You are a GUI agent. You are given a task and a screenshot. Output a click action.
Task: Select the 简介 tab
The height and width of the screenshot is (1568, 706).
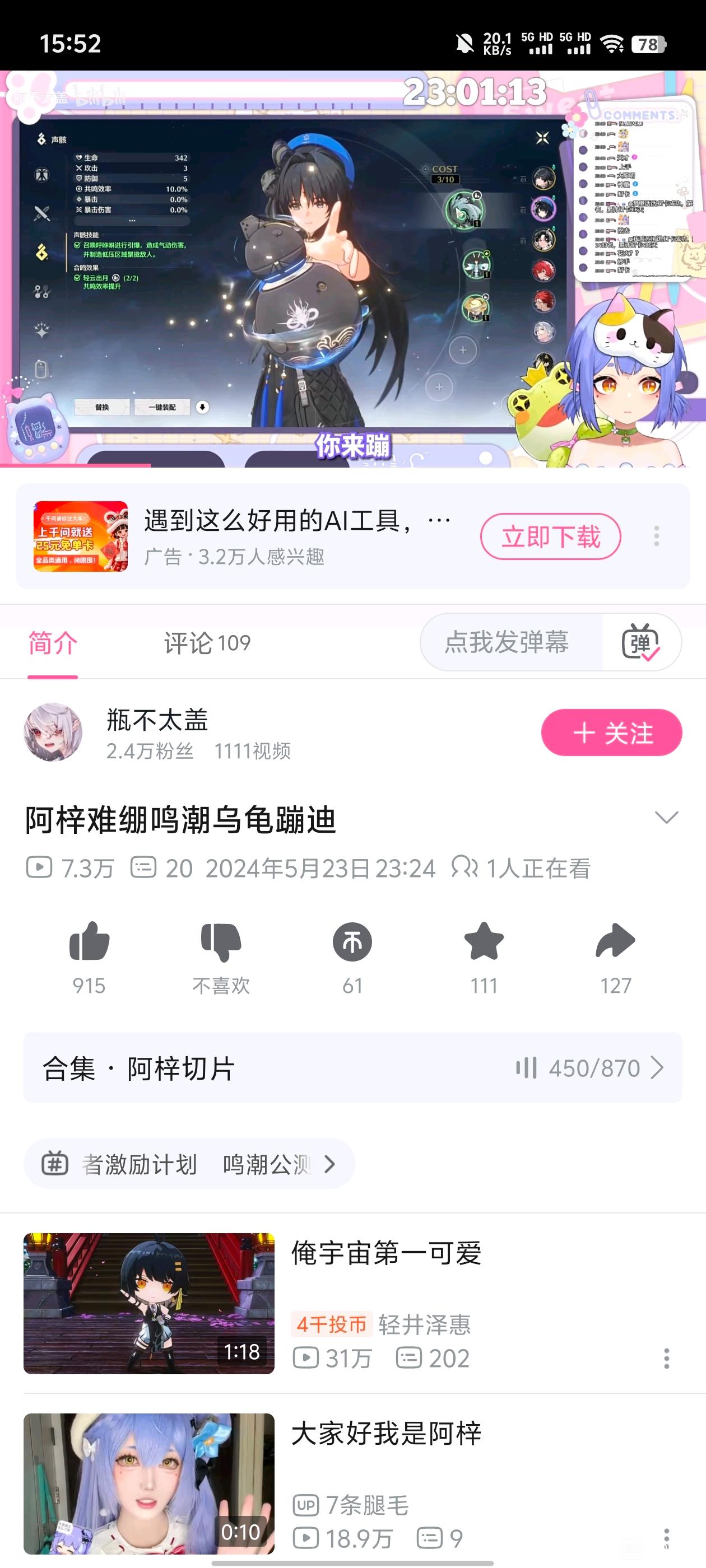(x=53, y=643)
